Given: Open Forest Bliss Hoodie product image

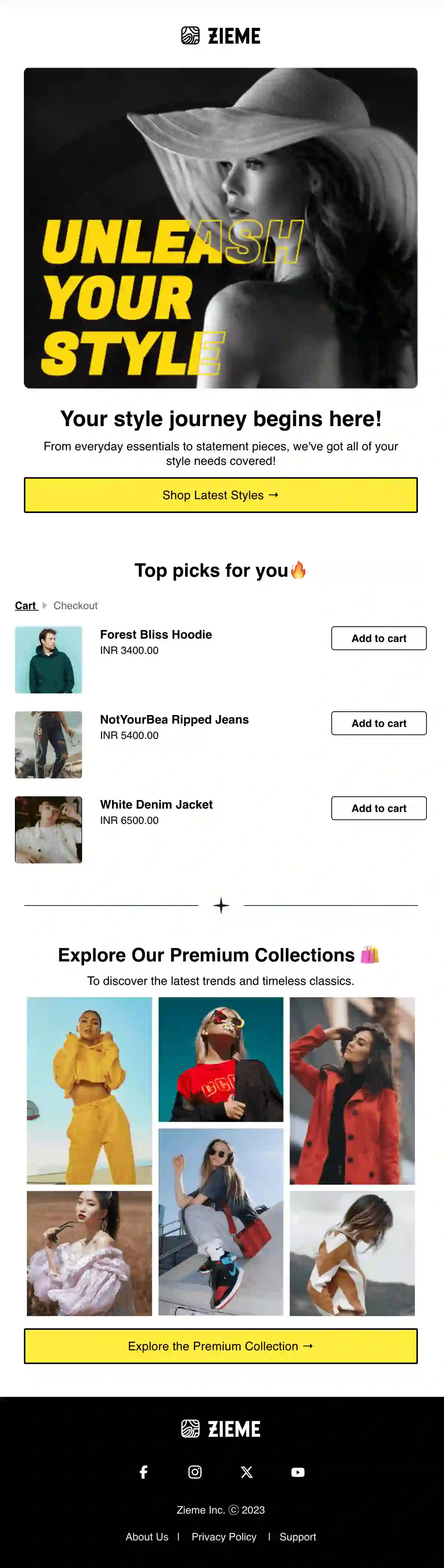Looking at the screenshot, I should coord(49,659).
